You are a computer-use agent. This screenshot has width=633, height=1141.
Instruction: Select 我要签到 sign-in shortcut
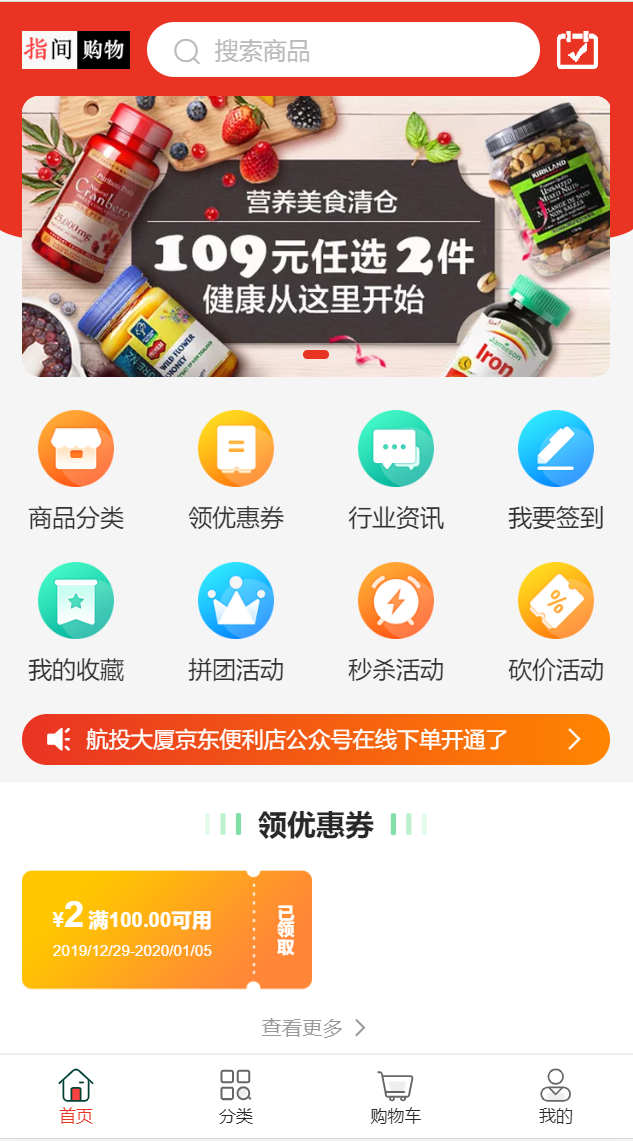[x=556, y=471]
